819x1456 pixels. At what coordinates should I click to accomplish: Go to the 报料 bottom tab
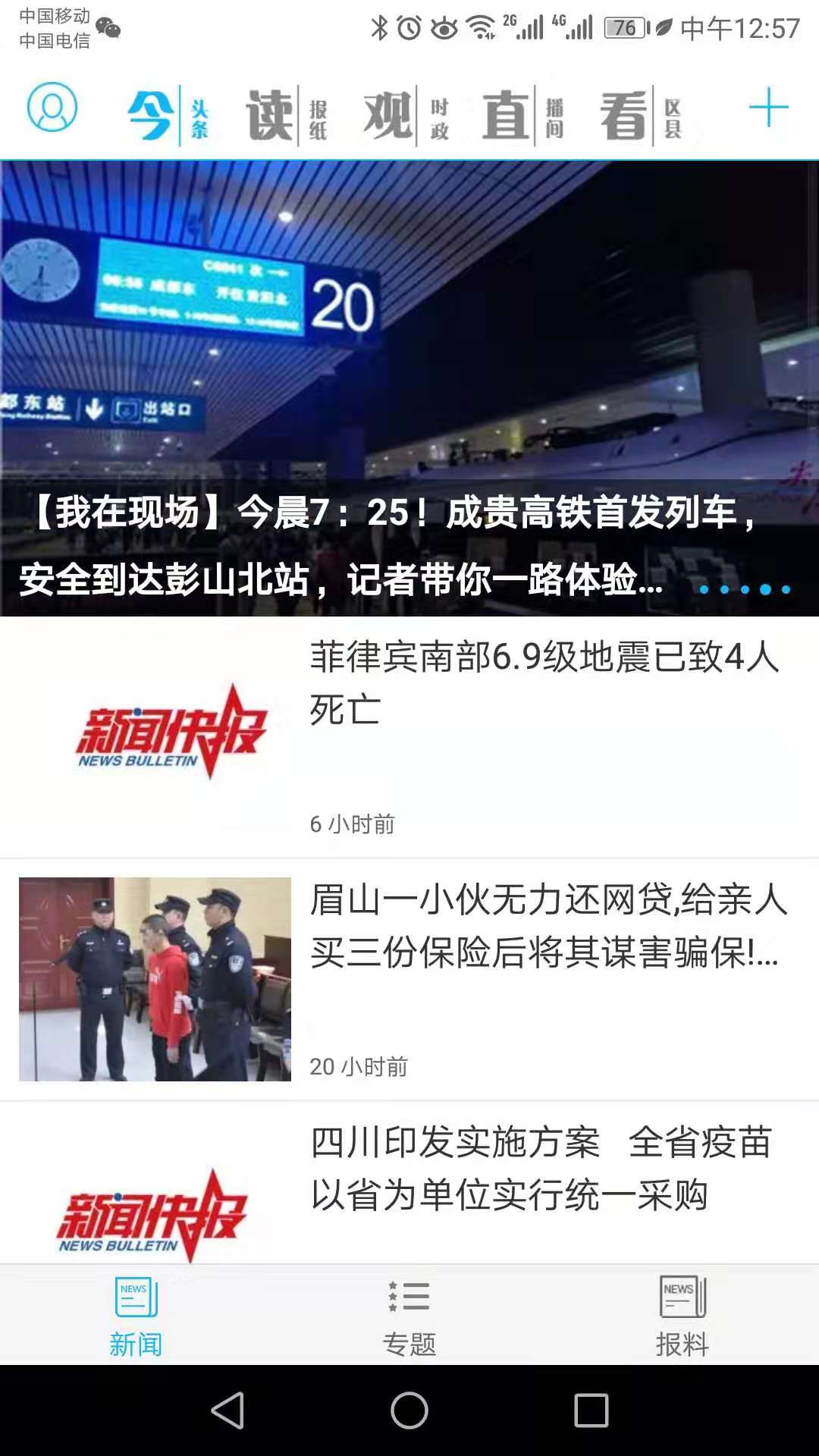682,1316
